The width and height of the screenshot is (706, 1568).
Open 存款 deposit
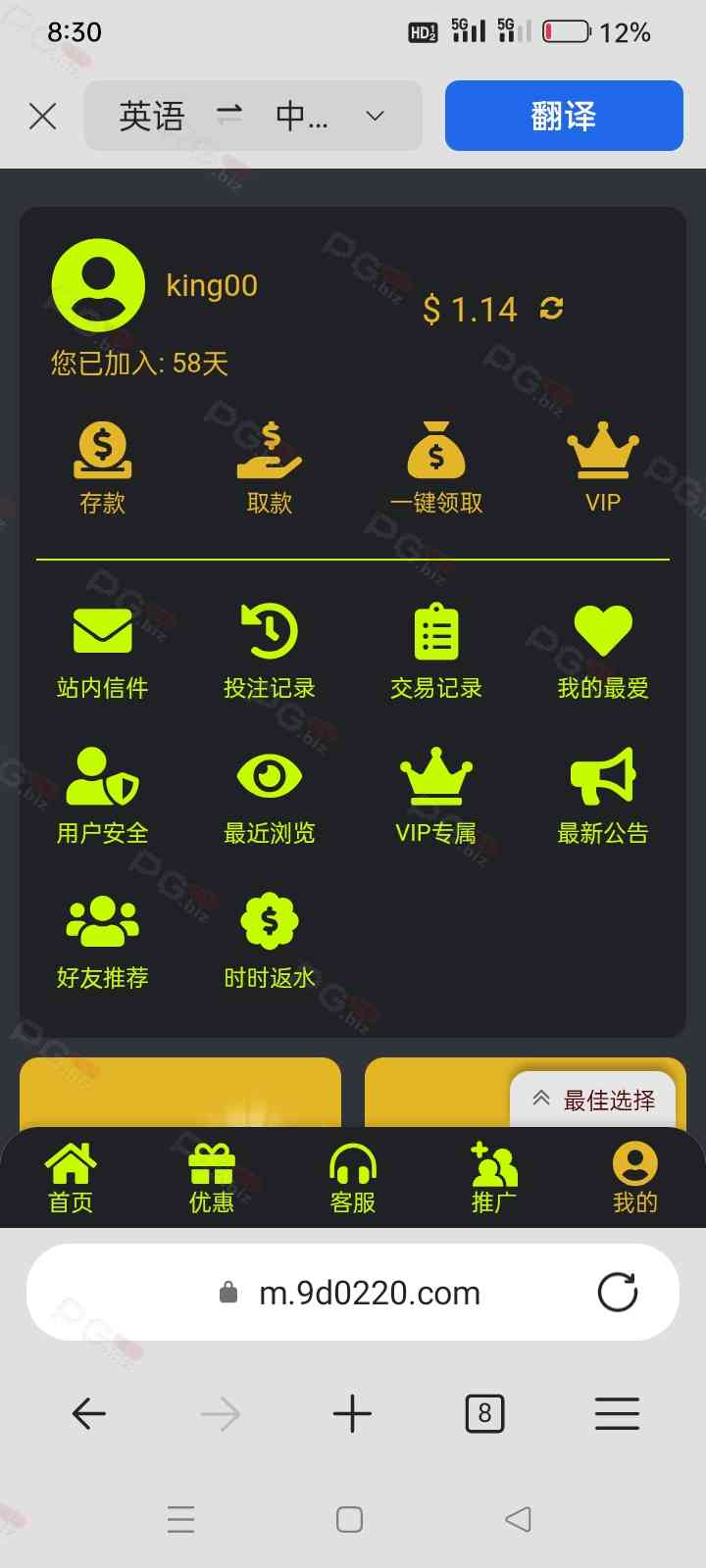pyautogui.click(x=103, y=467)
